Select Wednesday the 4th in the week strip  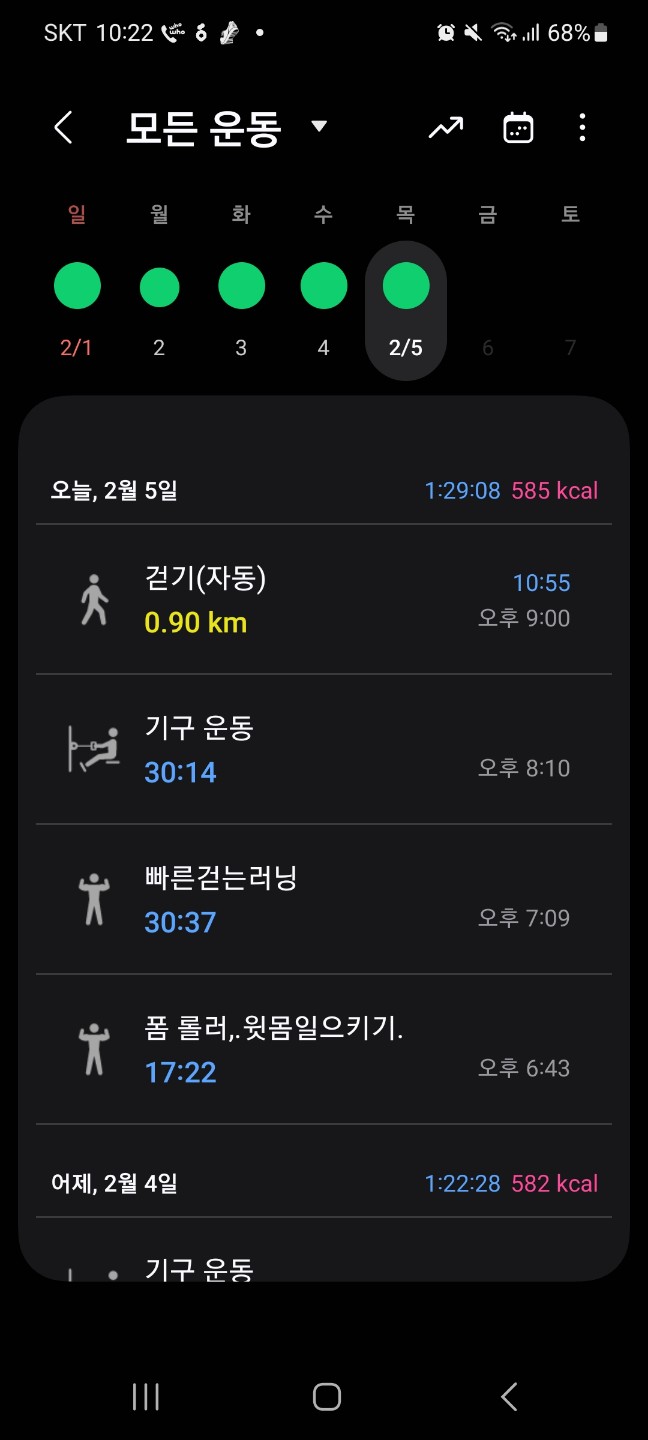click(323, 287)
